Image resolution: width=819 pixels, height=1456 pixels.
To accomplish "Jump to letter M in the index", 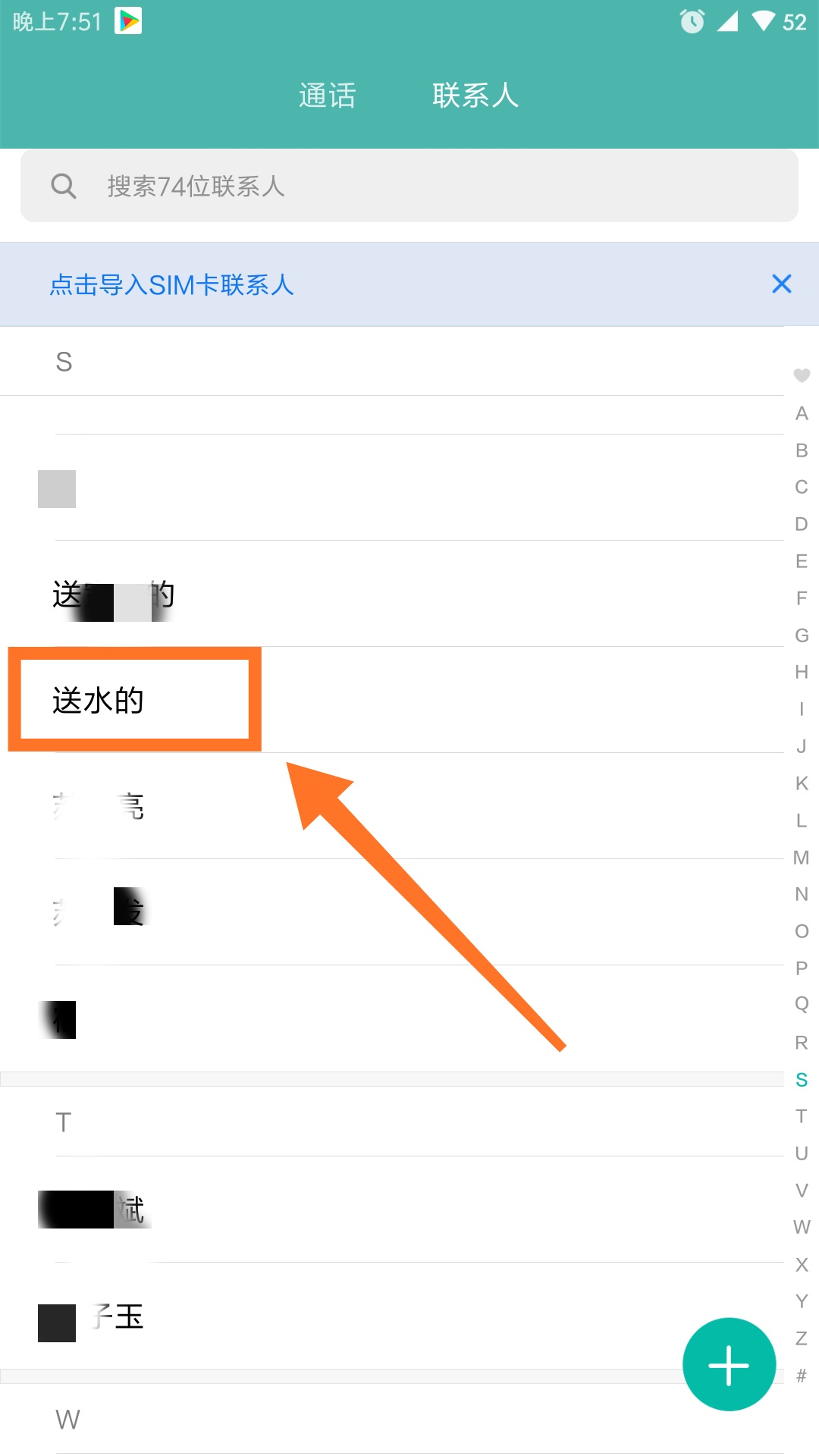I will 802,858.
